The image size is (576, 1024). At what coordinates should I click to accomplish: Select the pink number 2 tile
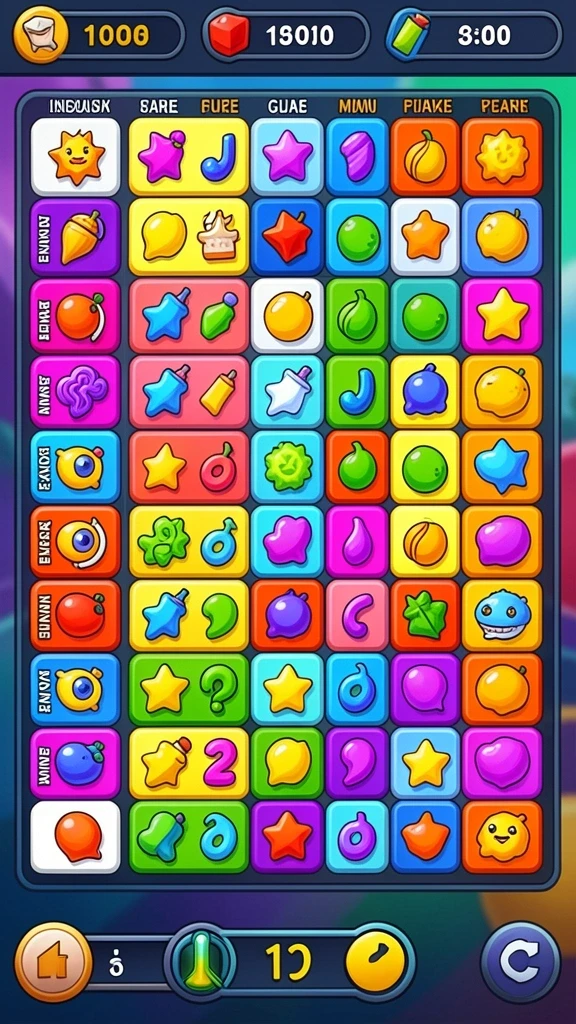219,763
